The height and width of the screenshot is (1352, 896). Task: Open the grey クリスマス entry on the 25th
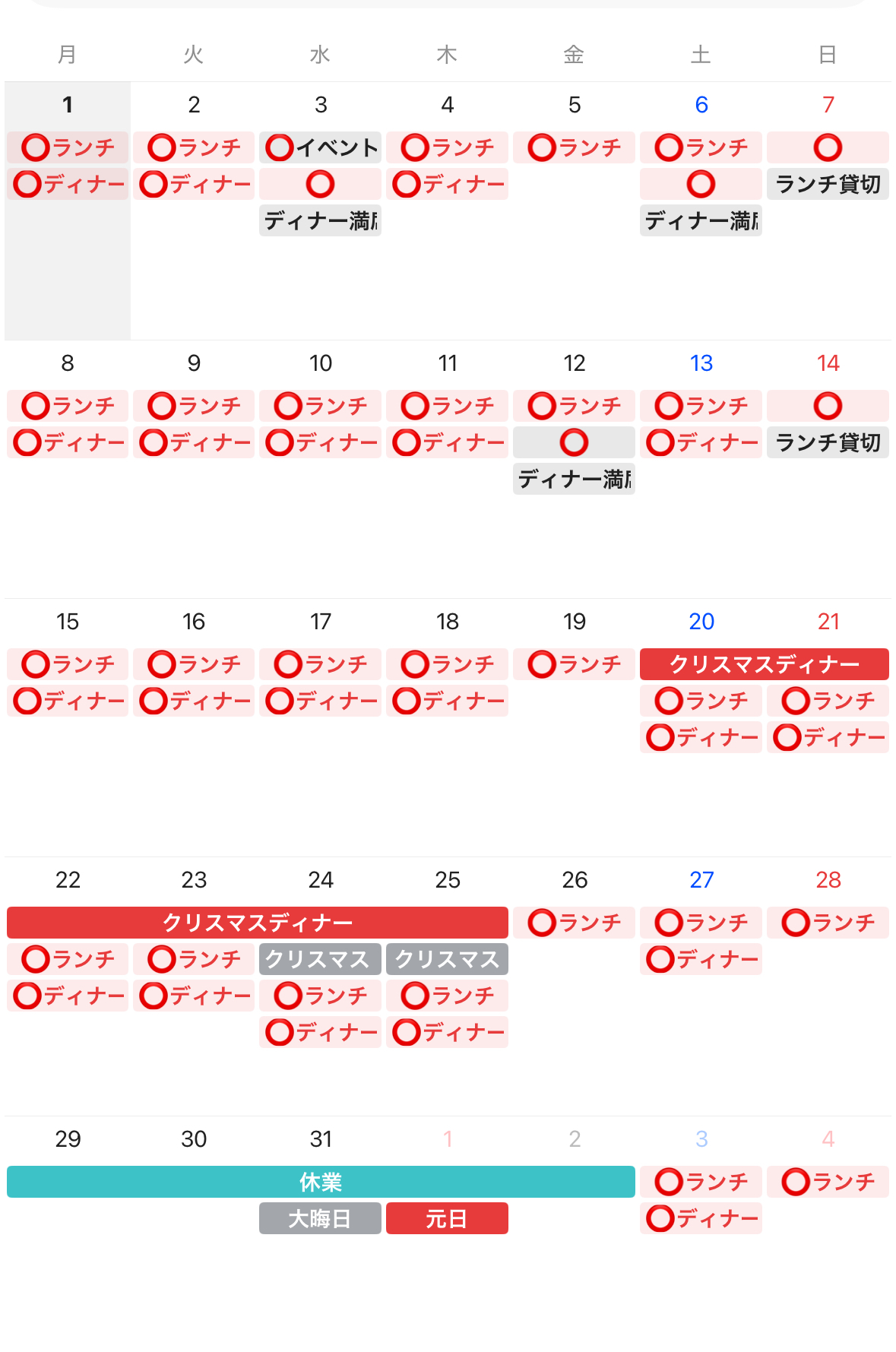(x=447, y=959)
